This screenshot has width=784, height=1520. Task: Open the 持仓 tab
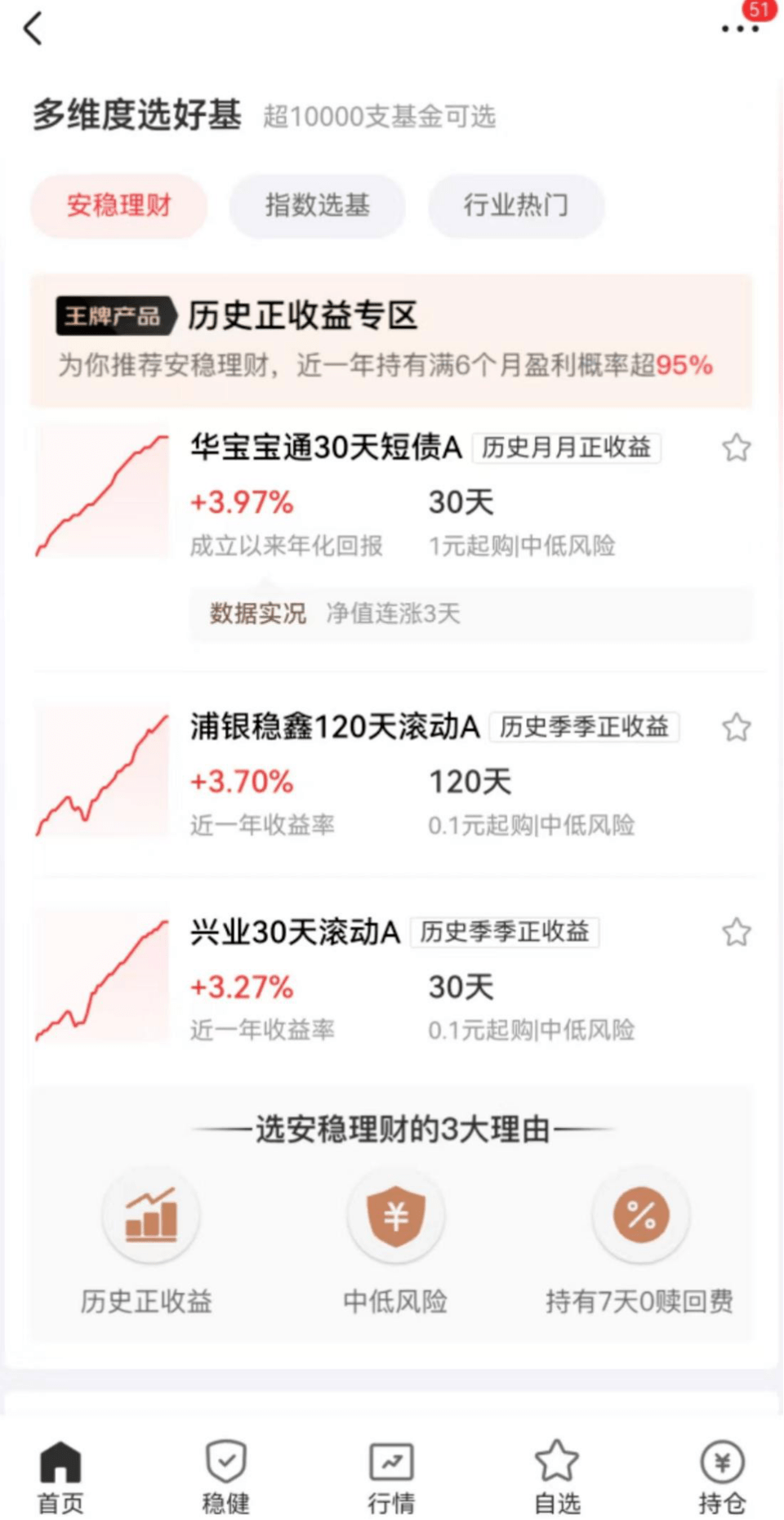point(722,1476)
